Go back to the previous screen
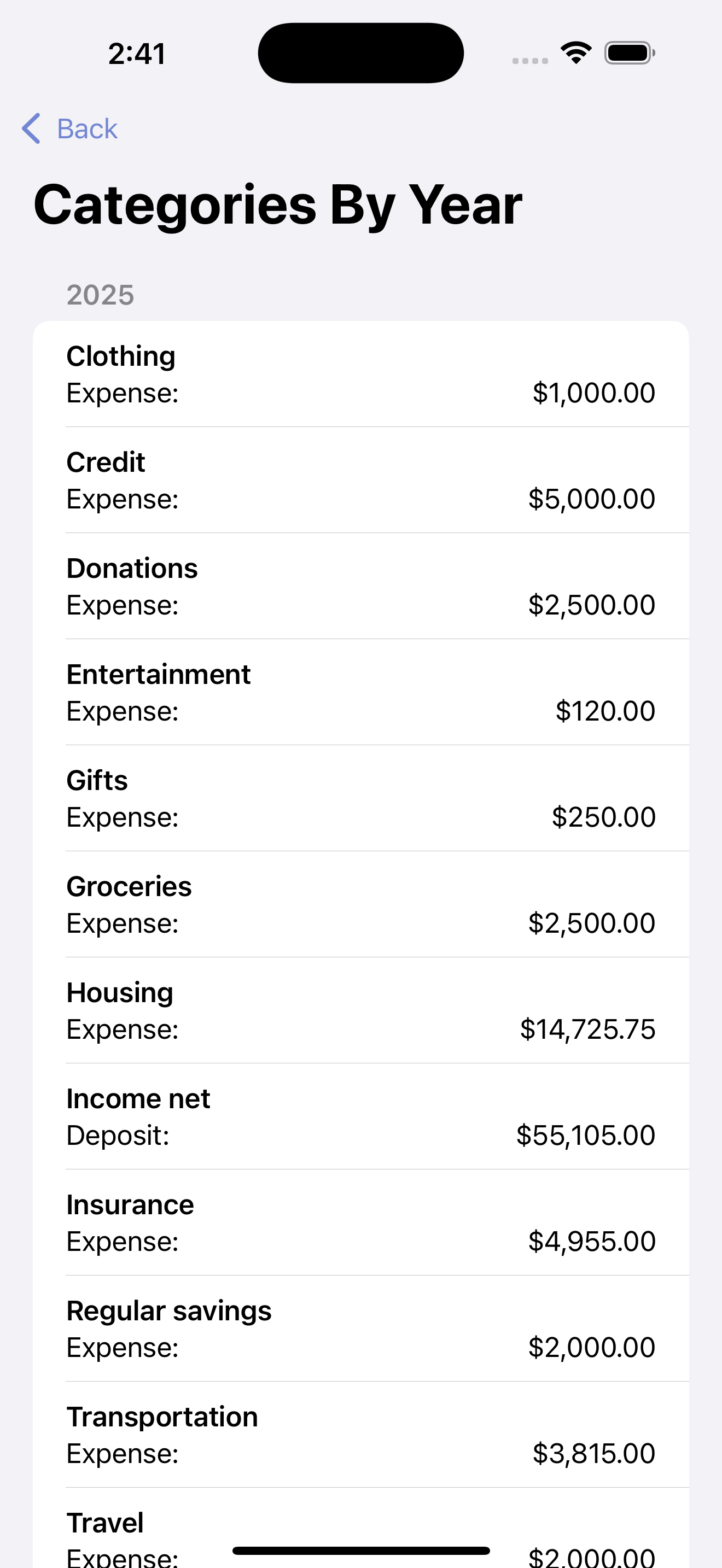 point(69,128)
